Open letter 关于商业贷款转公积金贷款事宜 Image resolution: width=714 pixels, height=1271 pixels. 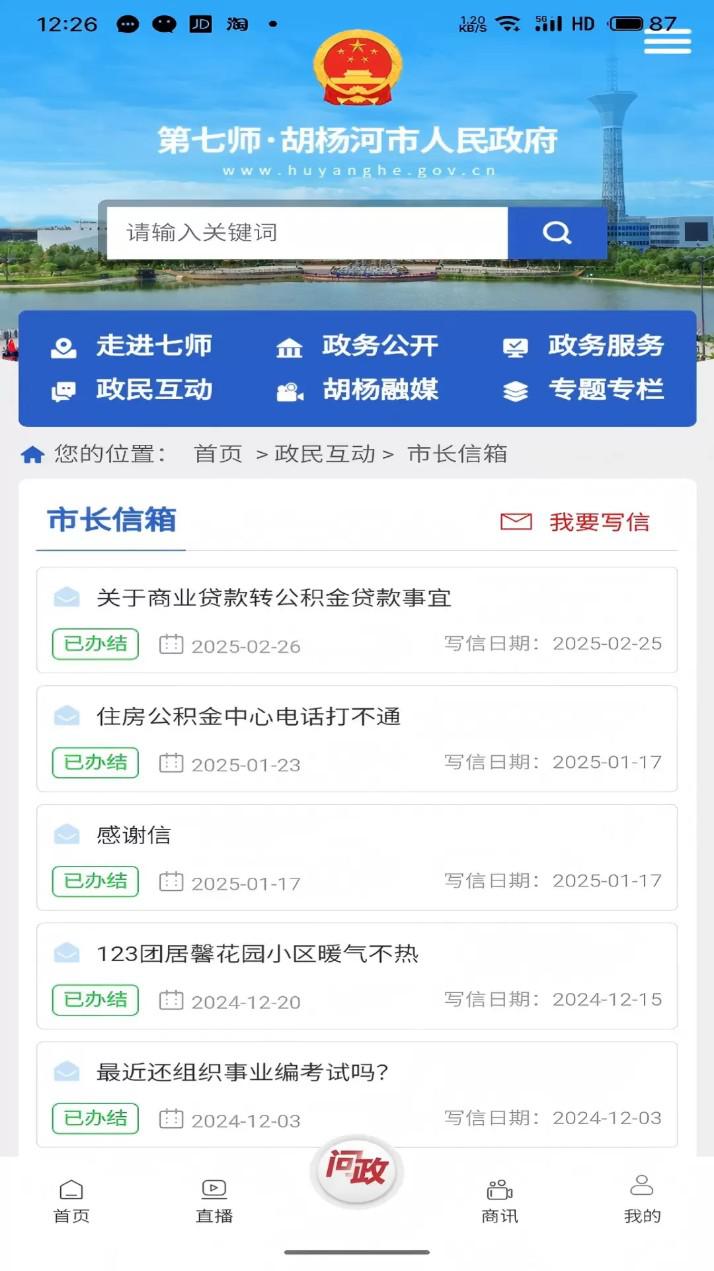[357, 620]
